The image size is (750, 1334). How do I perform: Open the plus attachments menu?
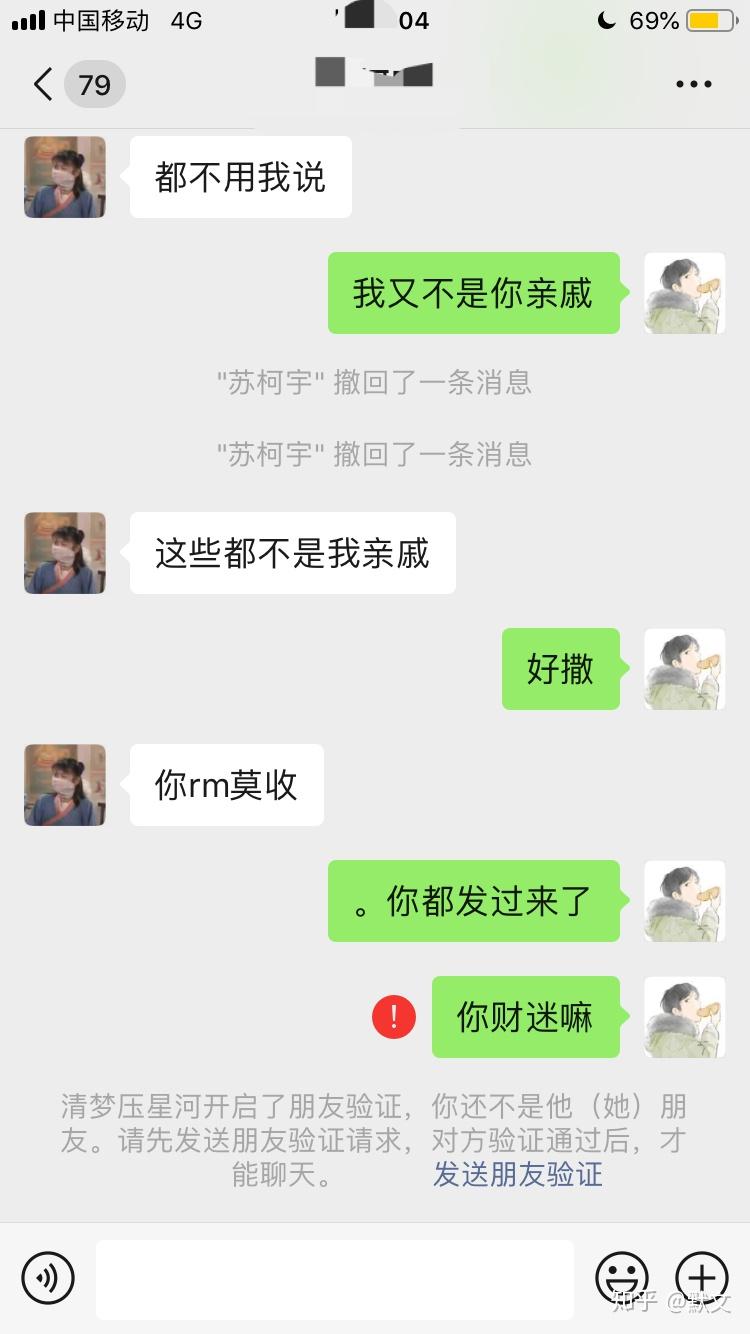[702, 1278]
